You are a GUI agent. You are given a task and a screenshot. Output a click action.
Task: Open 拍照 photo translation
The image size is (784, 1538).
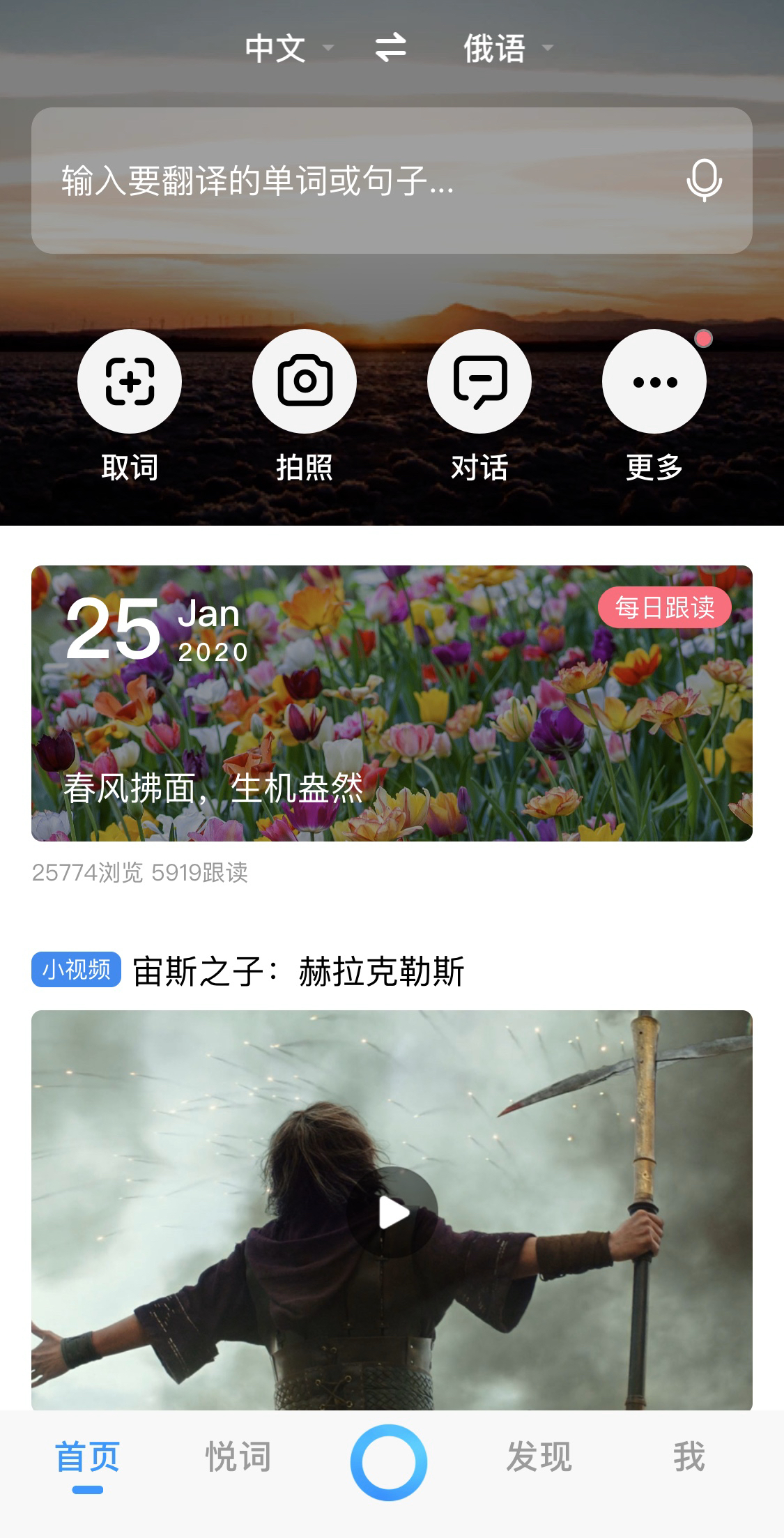click(x=305, y=381)
